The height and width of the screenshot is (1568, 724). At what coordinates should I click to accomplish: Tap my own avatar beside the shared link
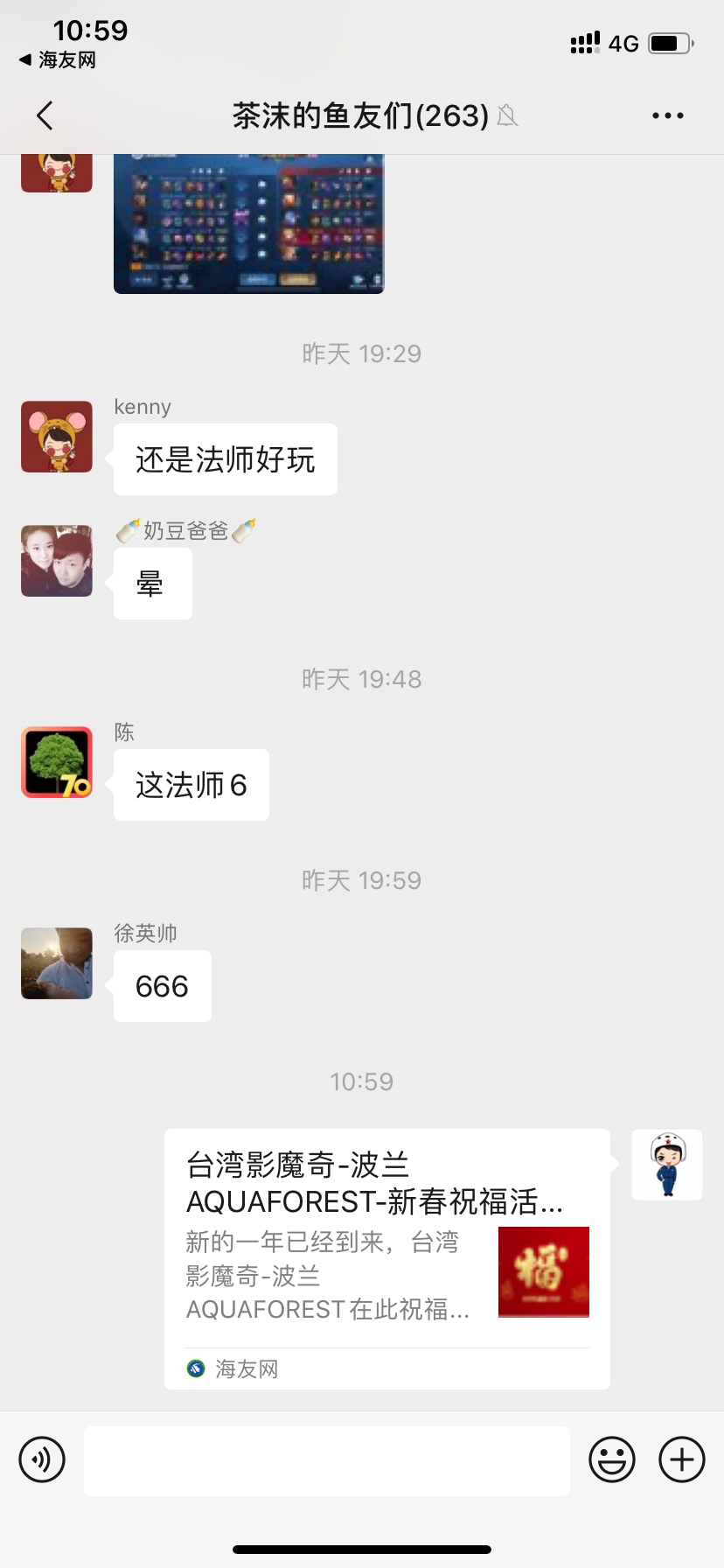(666, 1165)
